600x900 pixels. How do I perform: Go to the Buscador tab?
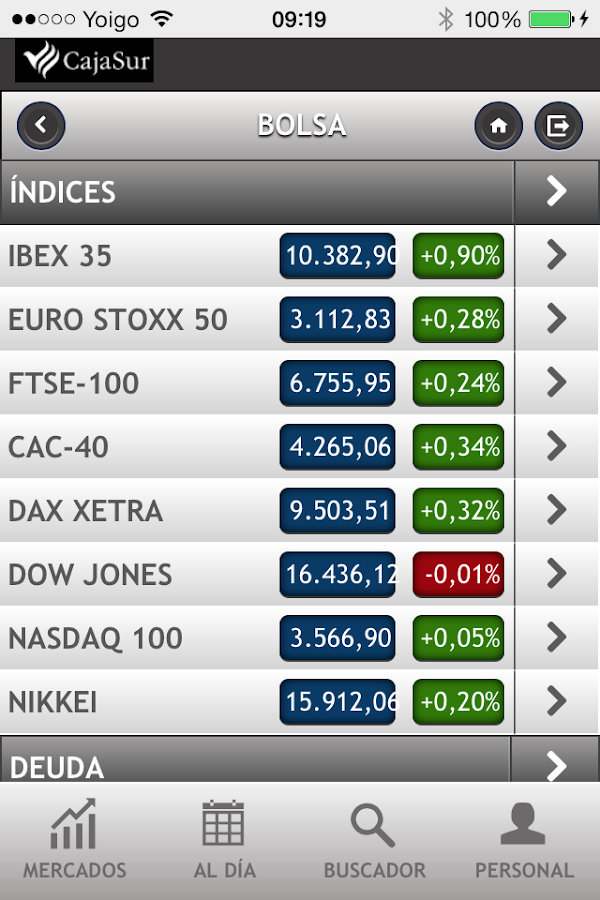coord(374,840)
